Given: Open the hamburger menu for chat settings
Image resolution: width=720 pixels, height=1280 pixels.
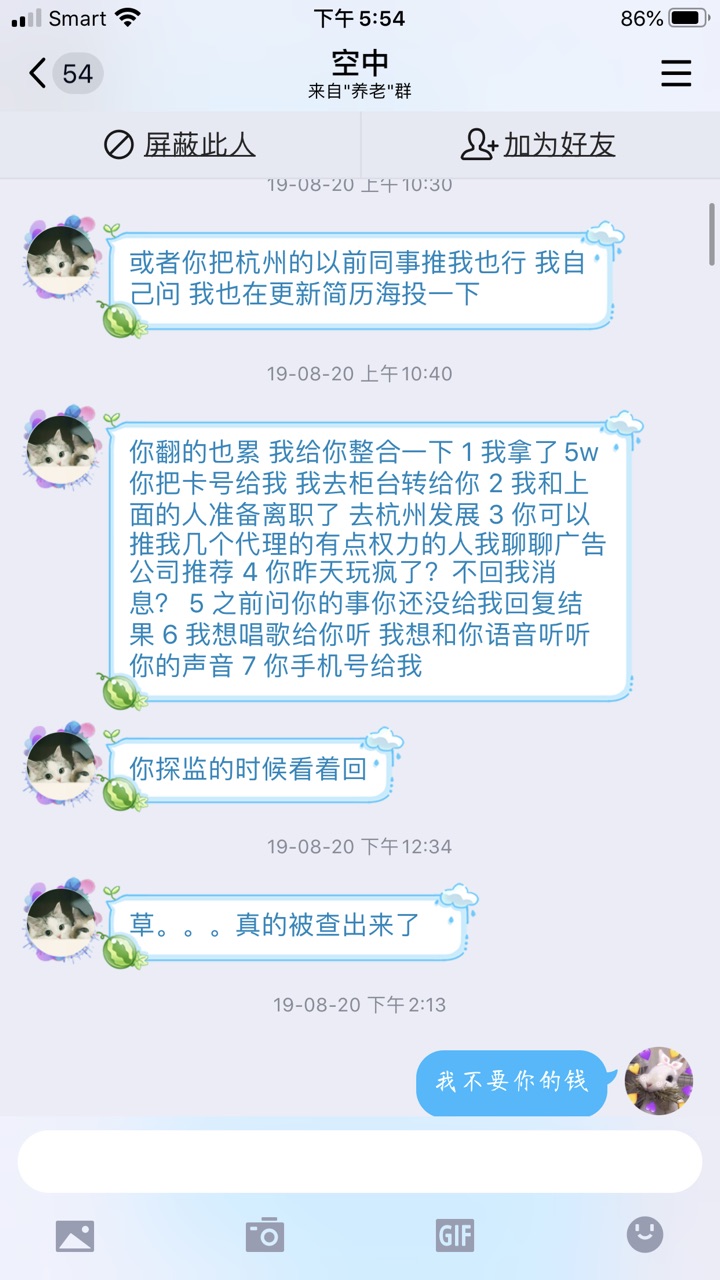Looking at the screenshot, I should [x=676, y=73].
